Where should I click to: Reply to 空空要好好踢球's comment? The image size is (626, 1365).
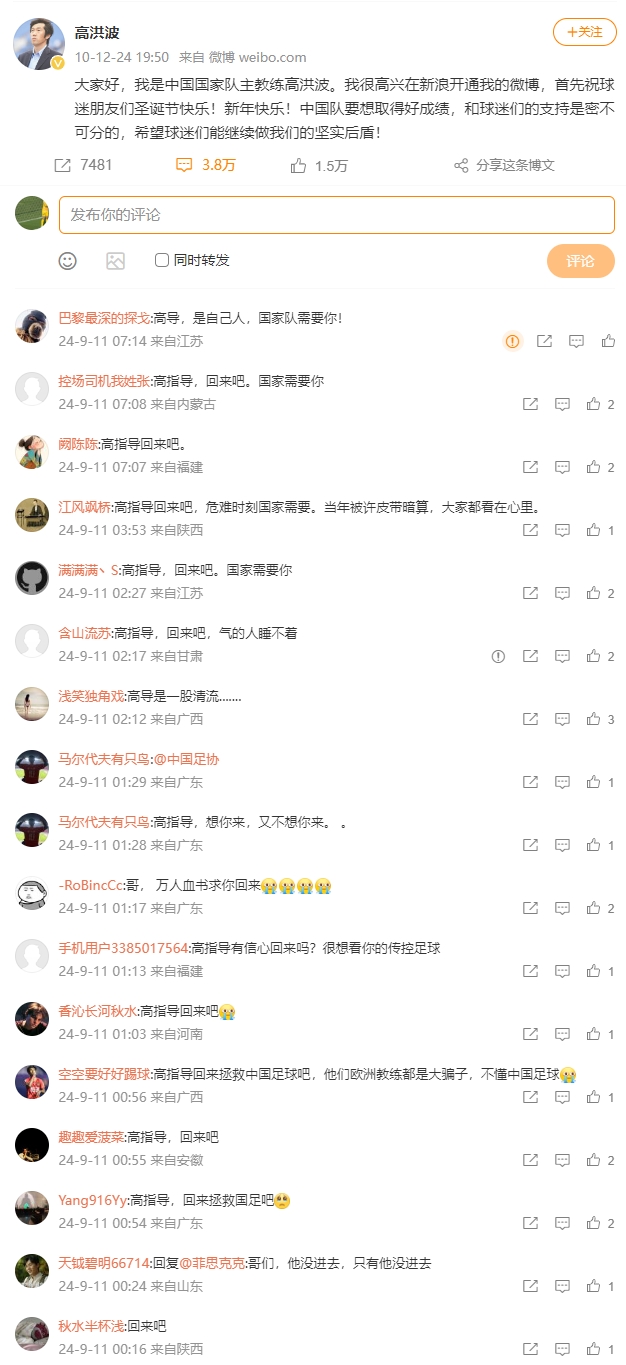[x=563, y=1097]
